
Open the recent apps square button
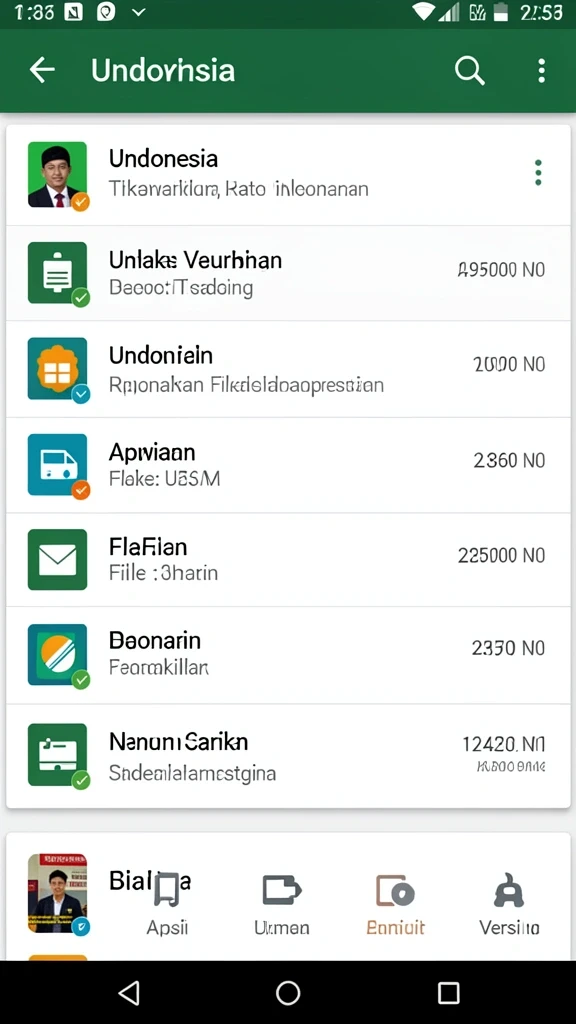point(449,993)
